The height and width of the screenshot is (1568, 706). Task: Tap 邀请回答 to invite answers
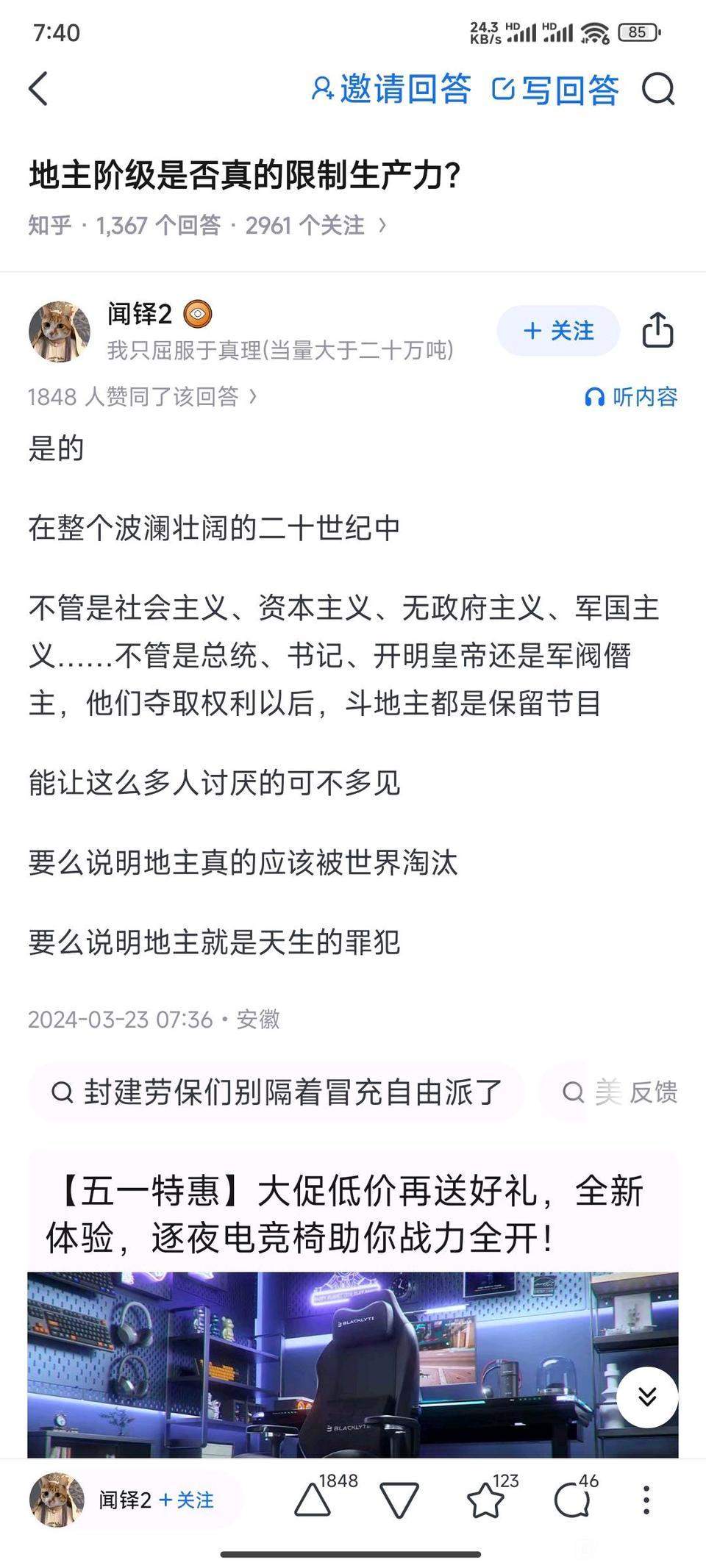pyautogui.click(x=391, y=89)
